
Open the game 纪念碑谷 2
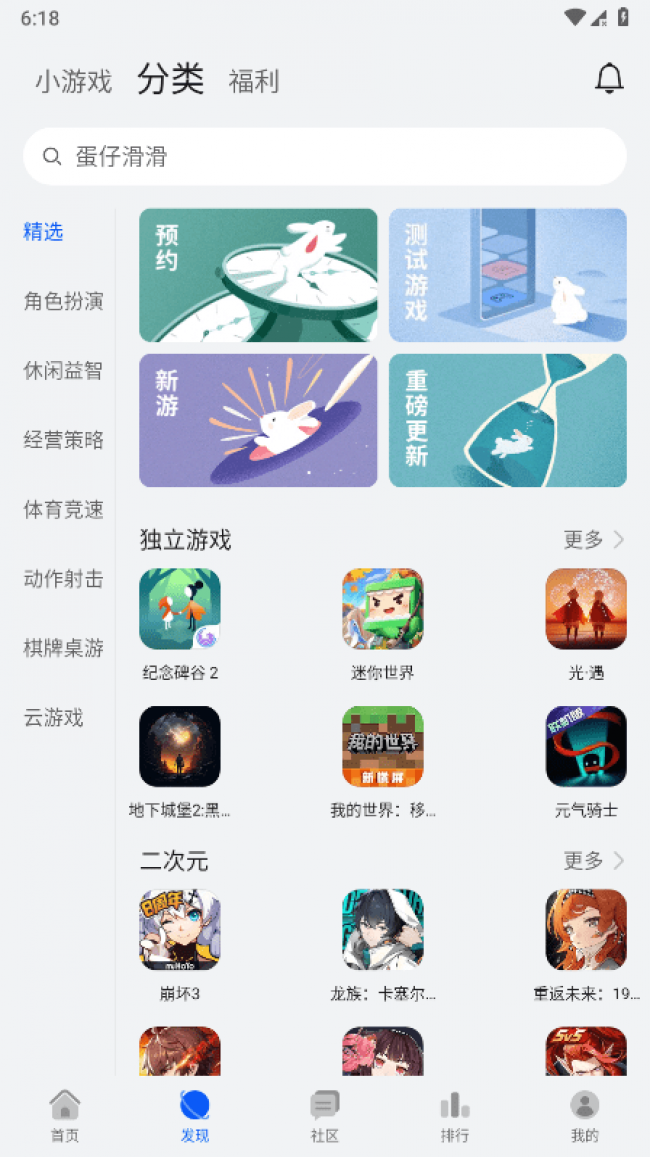[x=180, y=610]
